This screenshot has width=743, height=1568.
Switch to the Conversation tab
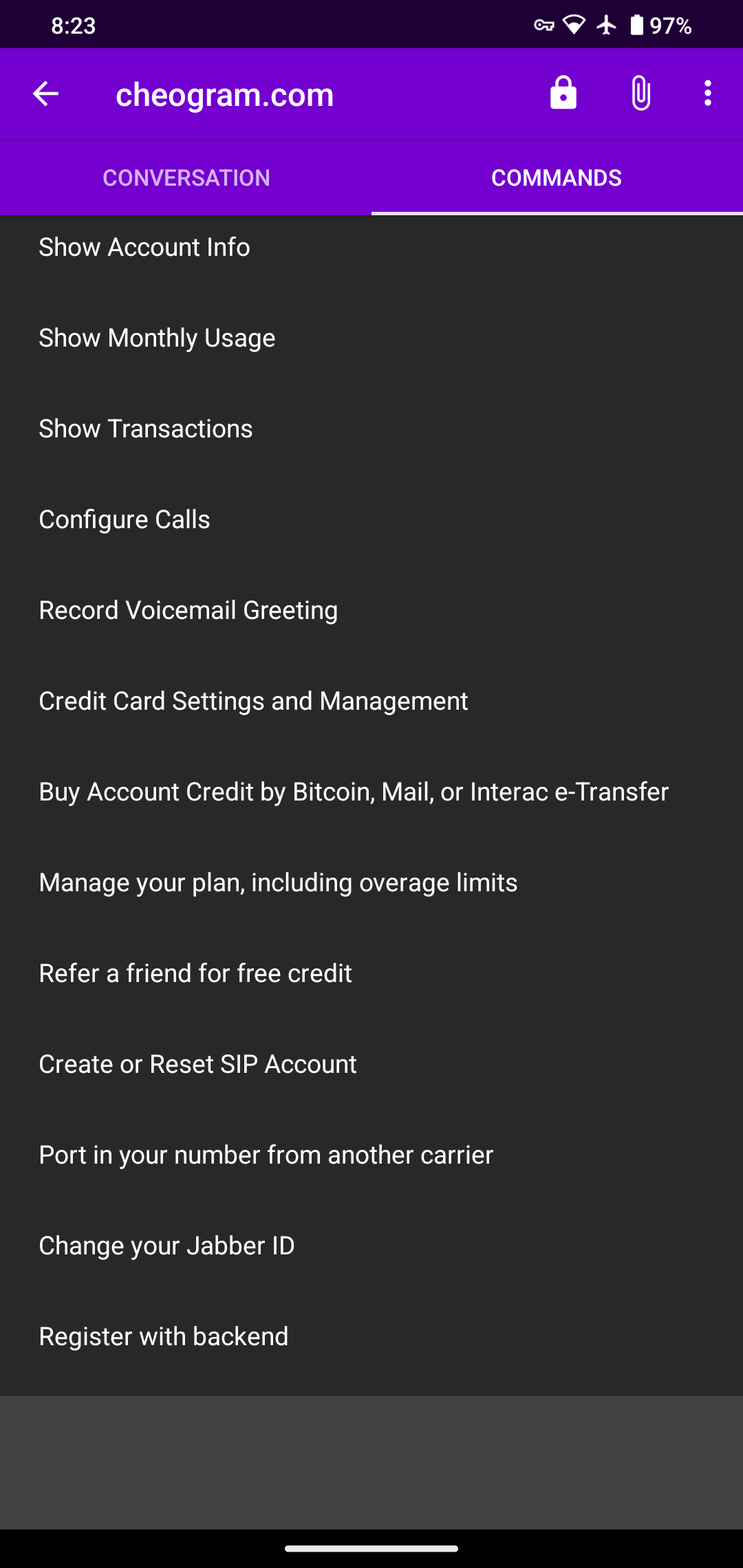tap(186, 177)
